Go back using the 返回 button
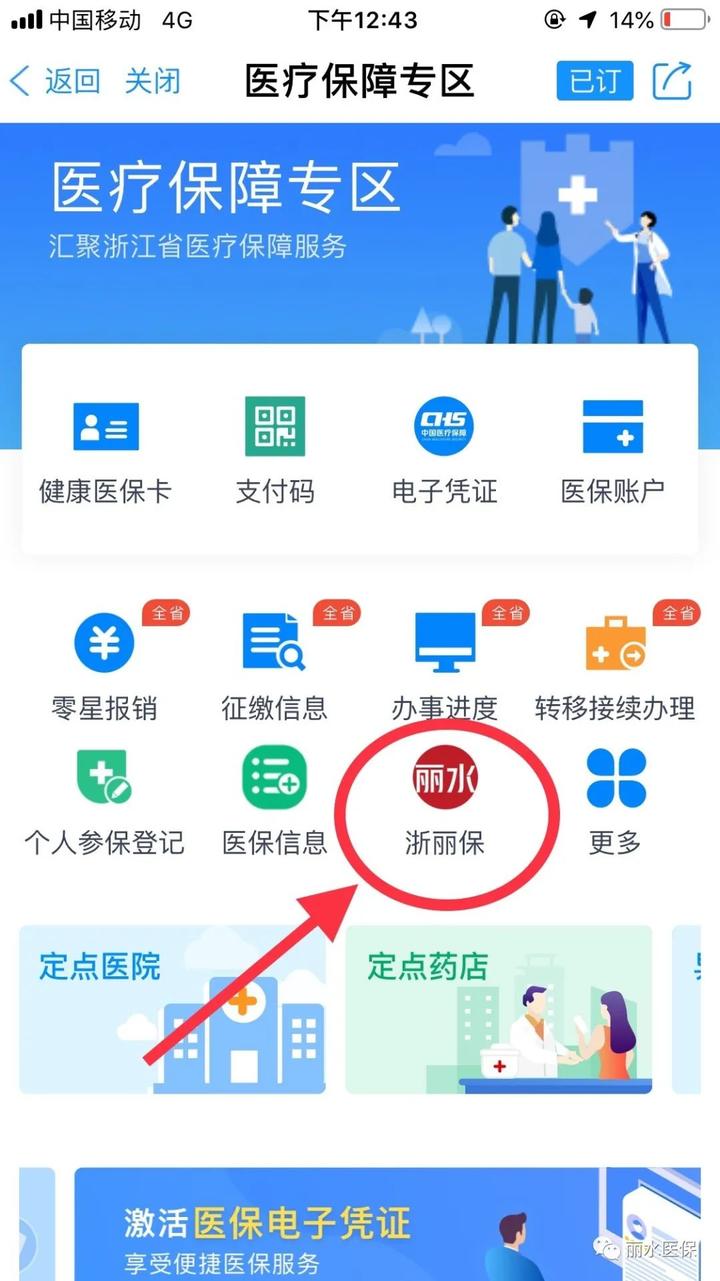 [x=56, y=81]
